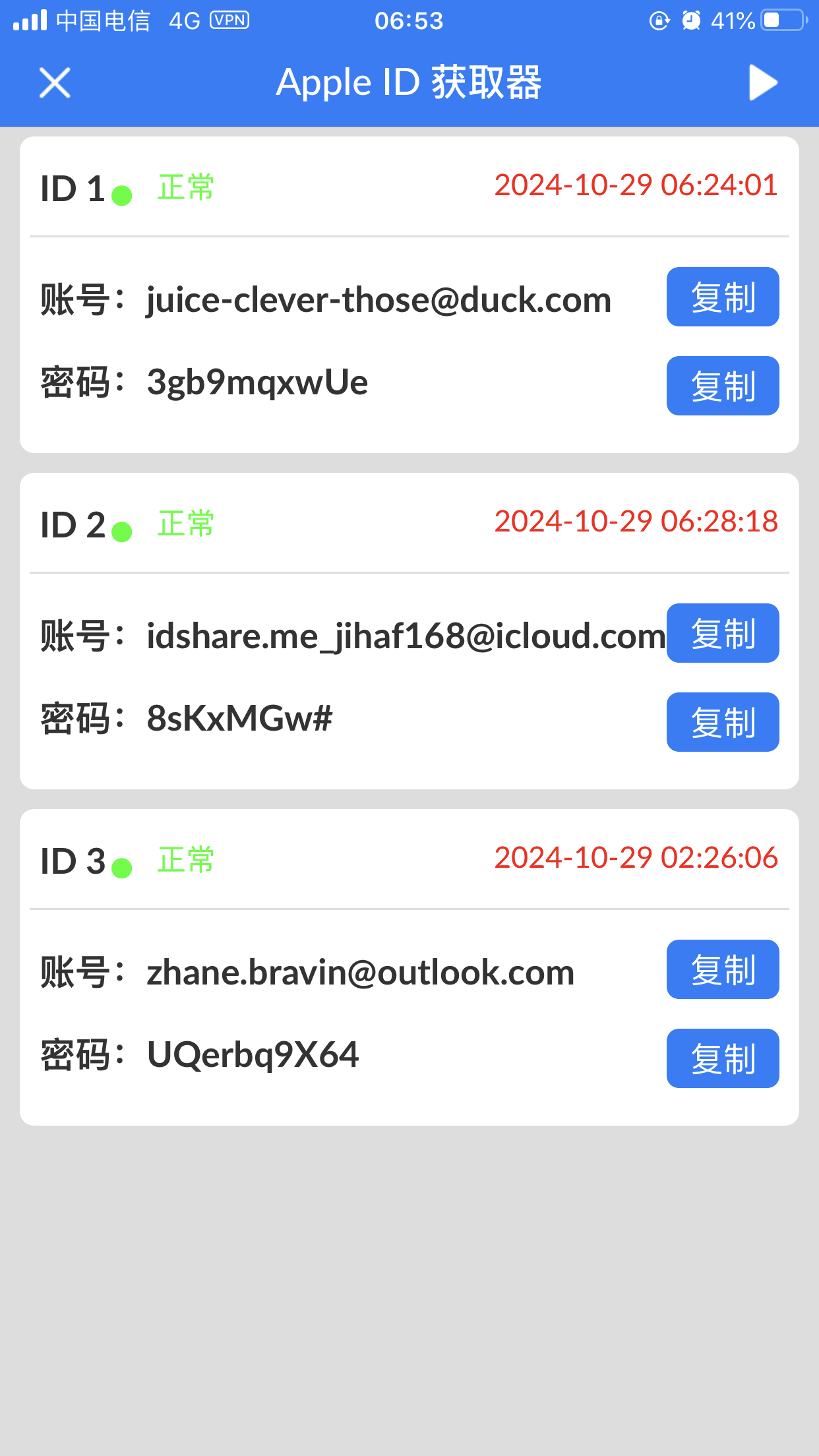This screenshot has width=819, height=1456.
Task: Tap the play arrow in the header
Action: point(763,83)
